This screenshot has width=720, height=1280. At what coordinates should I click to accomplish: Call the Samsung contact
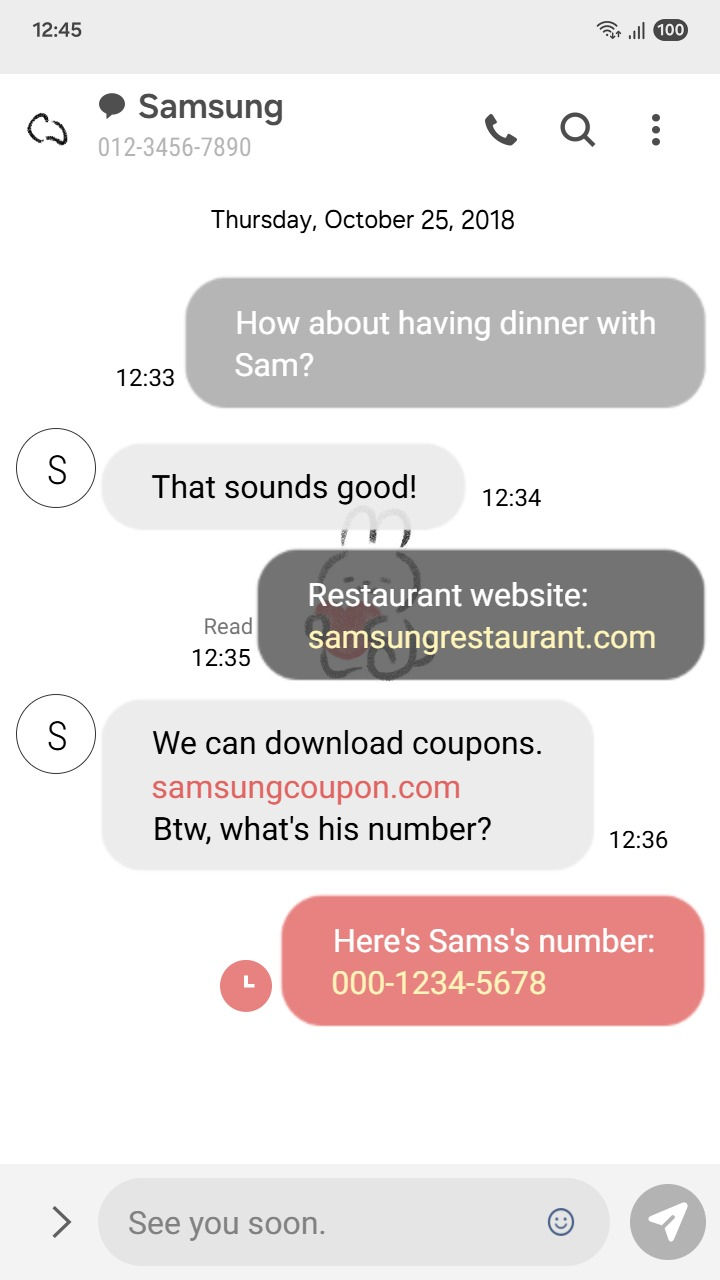pos(500,130)
